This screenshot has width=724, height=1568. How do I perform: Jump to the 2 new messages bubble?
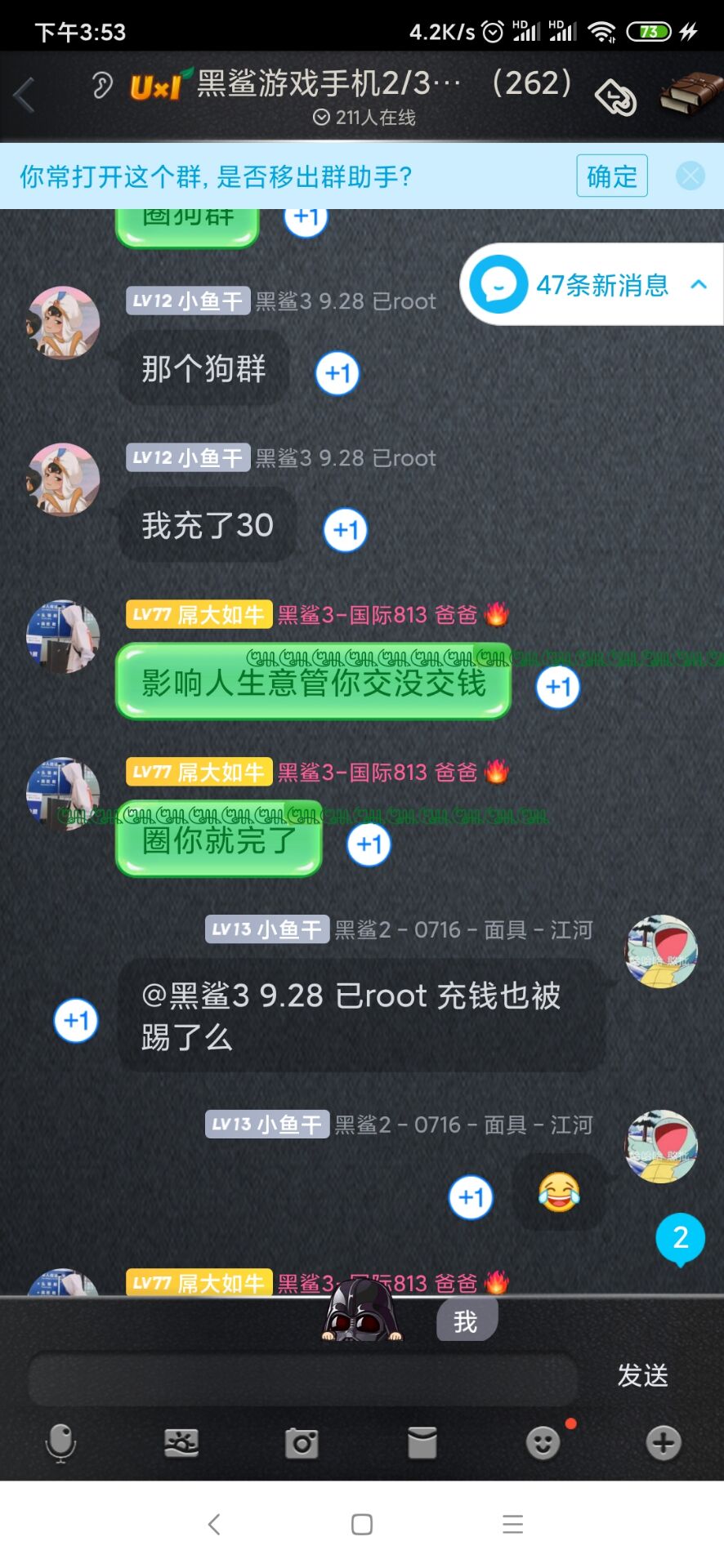point(681,1240)
